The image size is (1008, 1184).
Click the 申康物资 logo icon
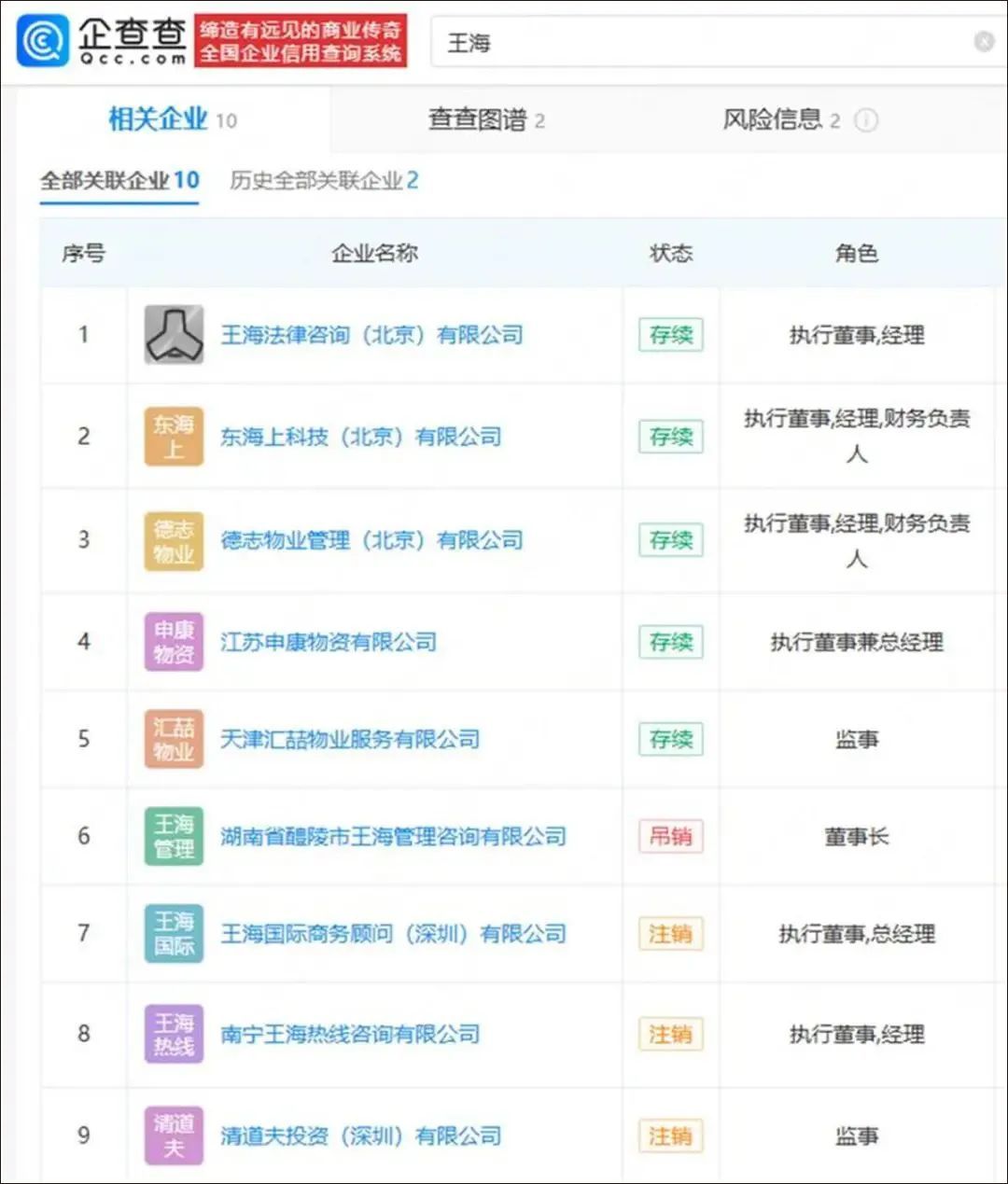(x=173, y=642)
